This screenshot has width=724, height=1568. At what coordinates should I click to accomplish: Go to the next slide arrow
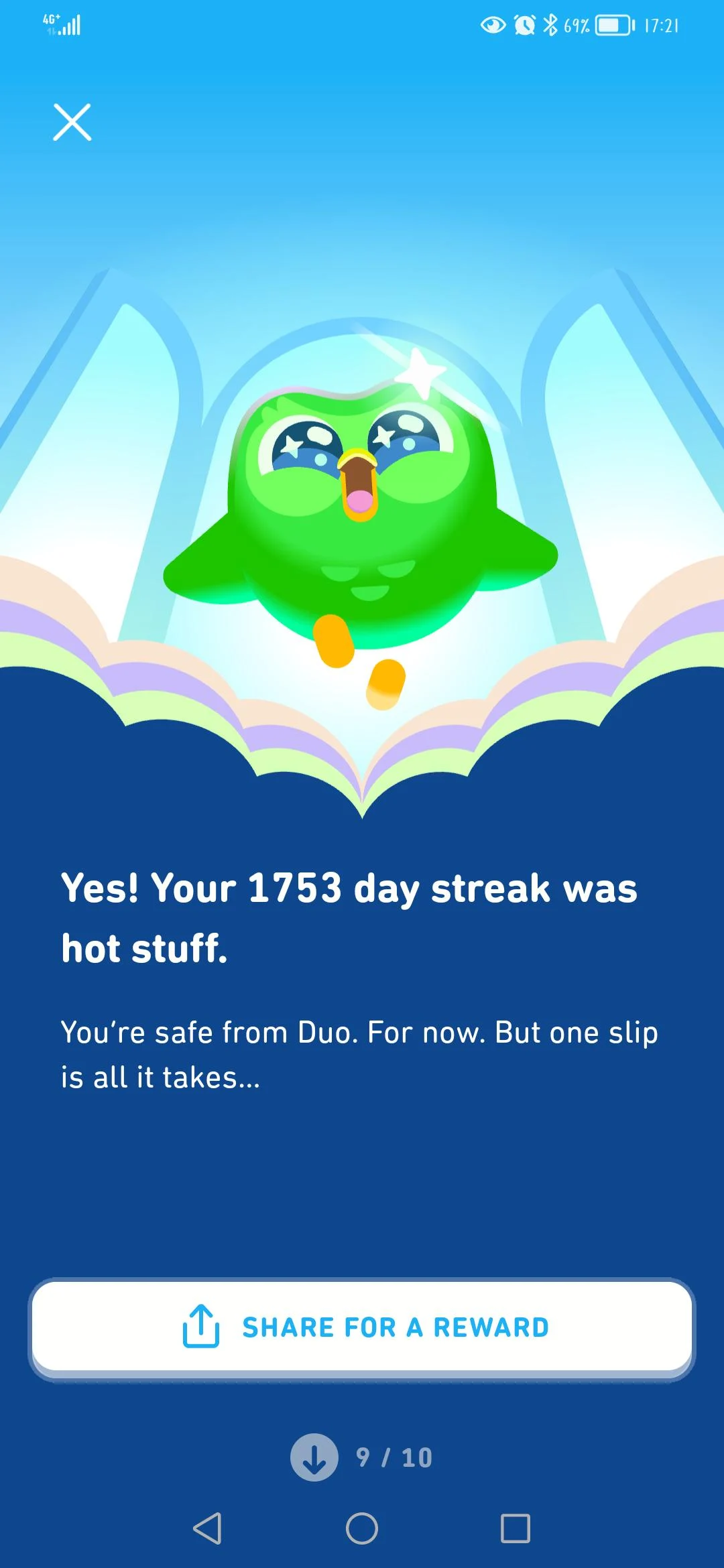[x=314, y=1457]
